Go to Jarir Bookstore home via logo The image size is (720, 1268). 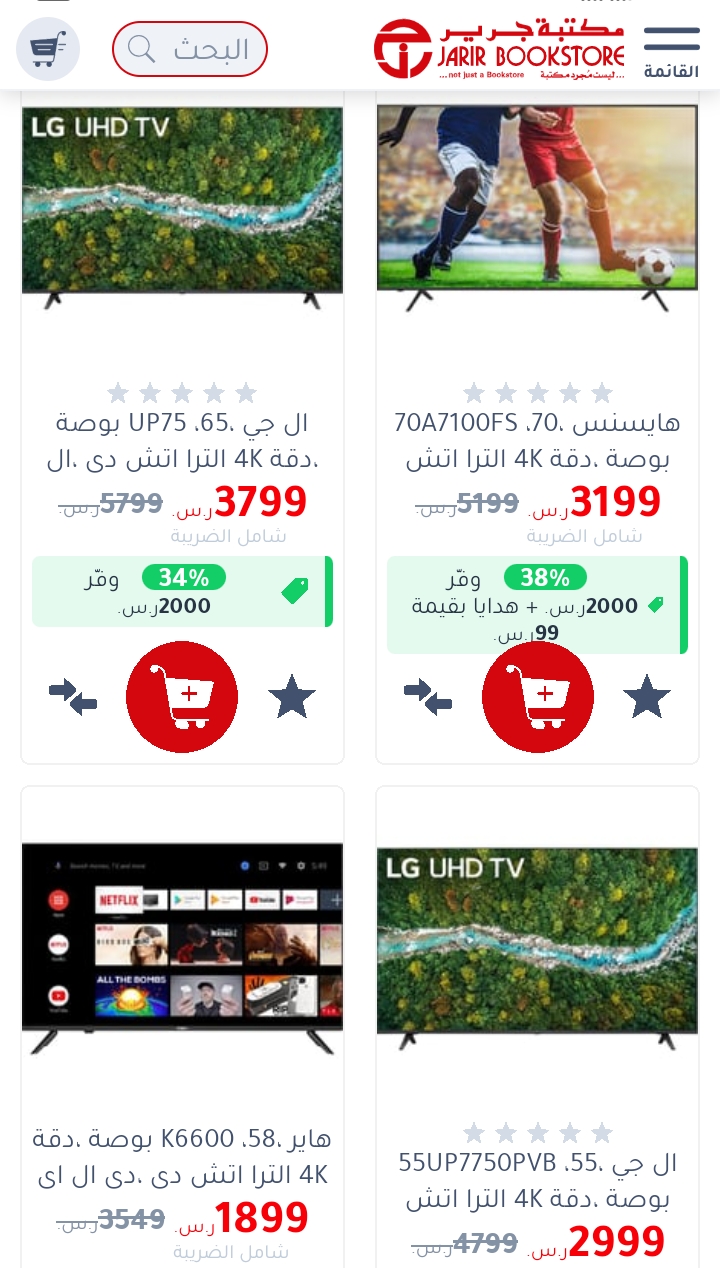point(499,49)
